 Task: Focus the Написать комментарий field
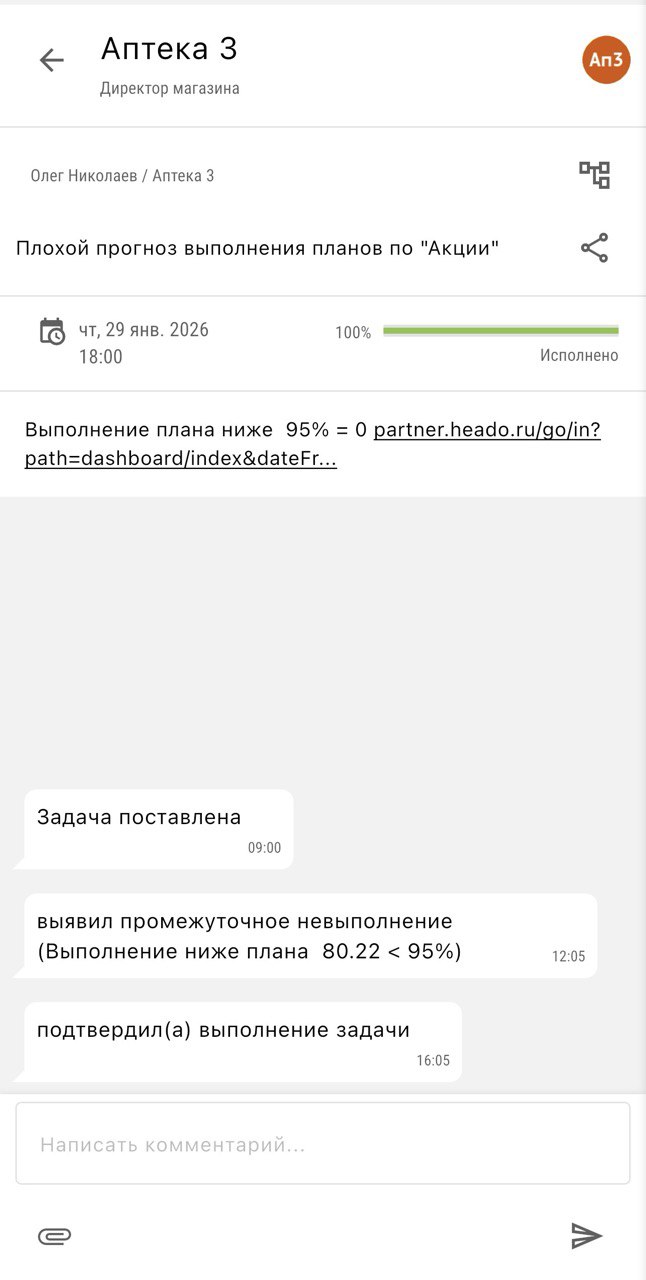(322, 1144)
